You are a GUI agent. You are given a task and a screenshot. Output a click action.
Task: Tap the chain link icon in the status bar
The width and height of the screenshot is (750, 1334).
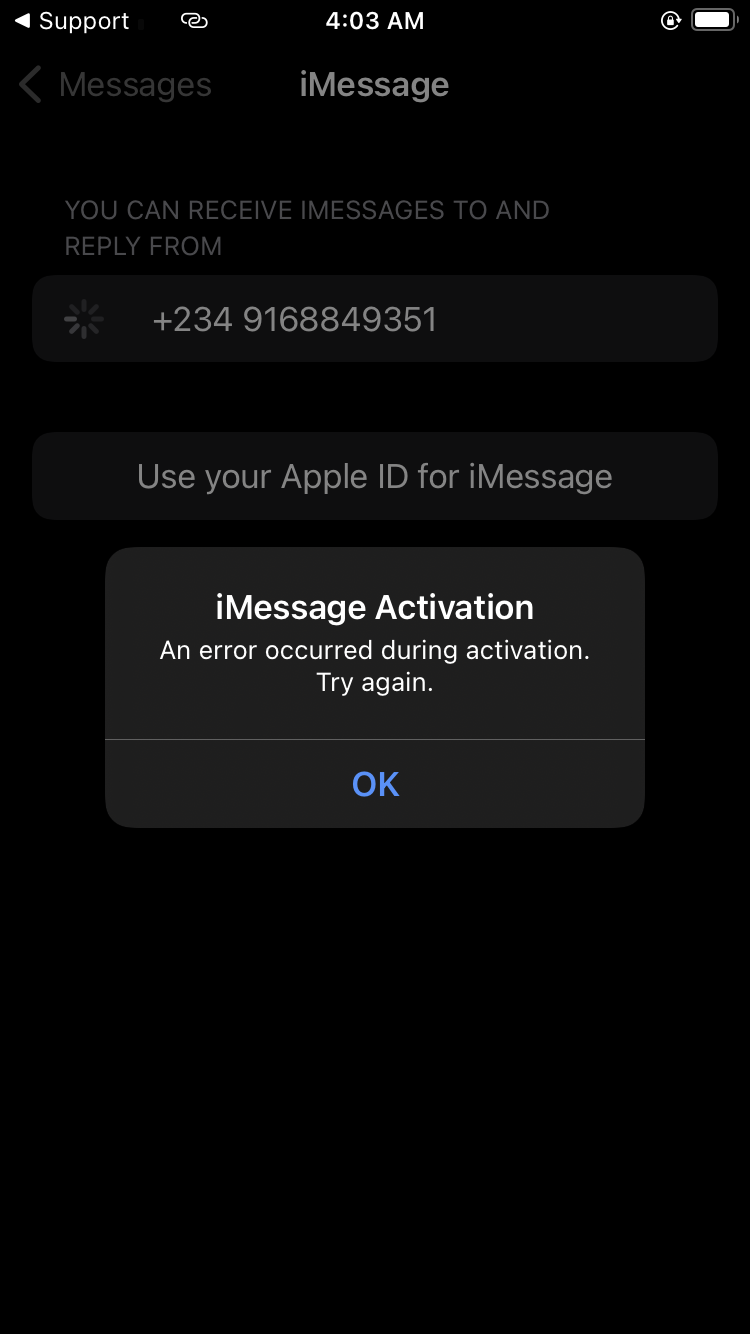[193, 20]
